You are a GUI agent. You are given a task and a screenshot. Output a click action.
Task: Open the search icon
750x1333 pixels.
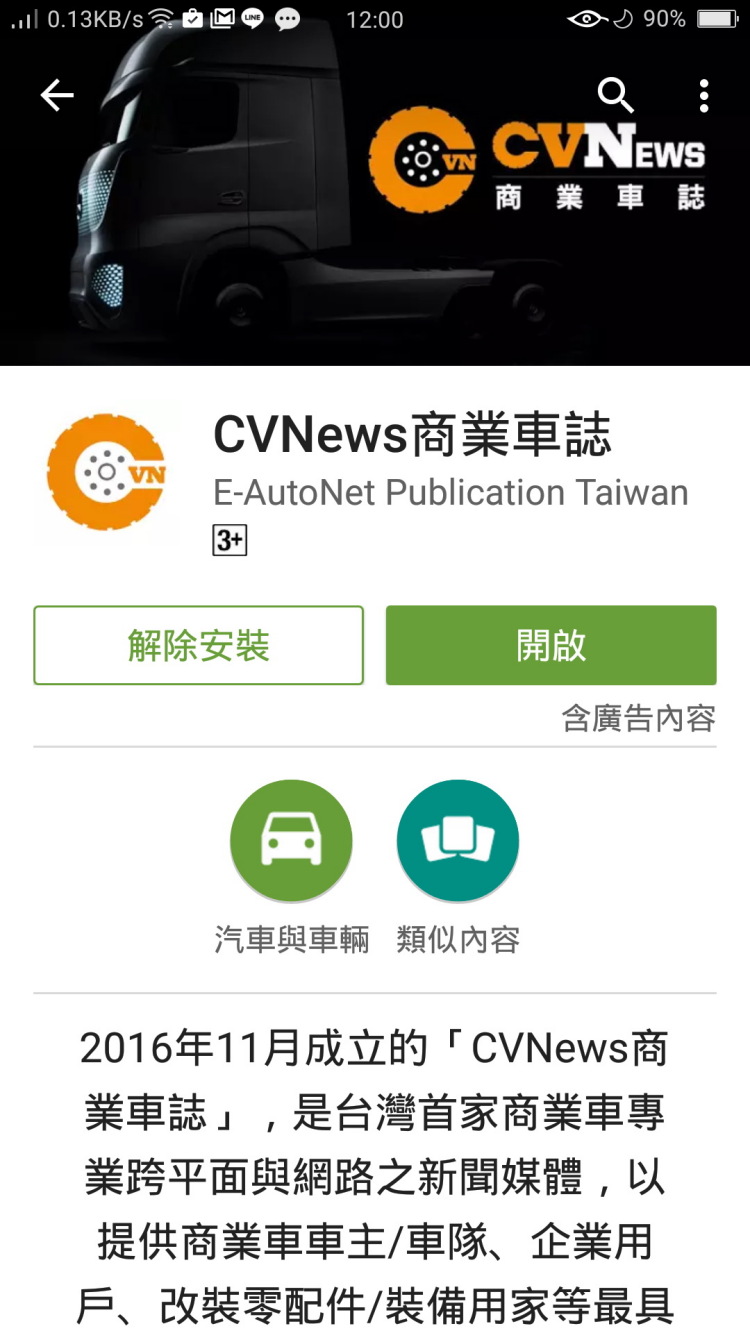pyautogui.click(x=615, y=96)
